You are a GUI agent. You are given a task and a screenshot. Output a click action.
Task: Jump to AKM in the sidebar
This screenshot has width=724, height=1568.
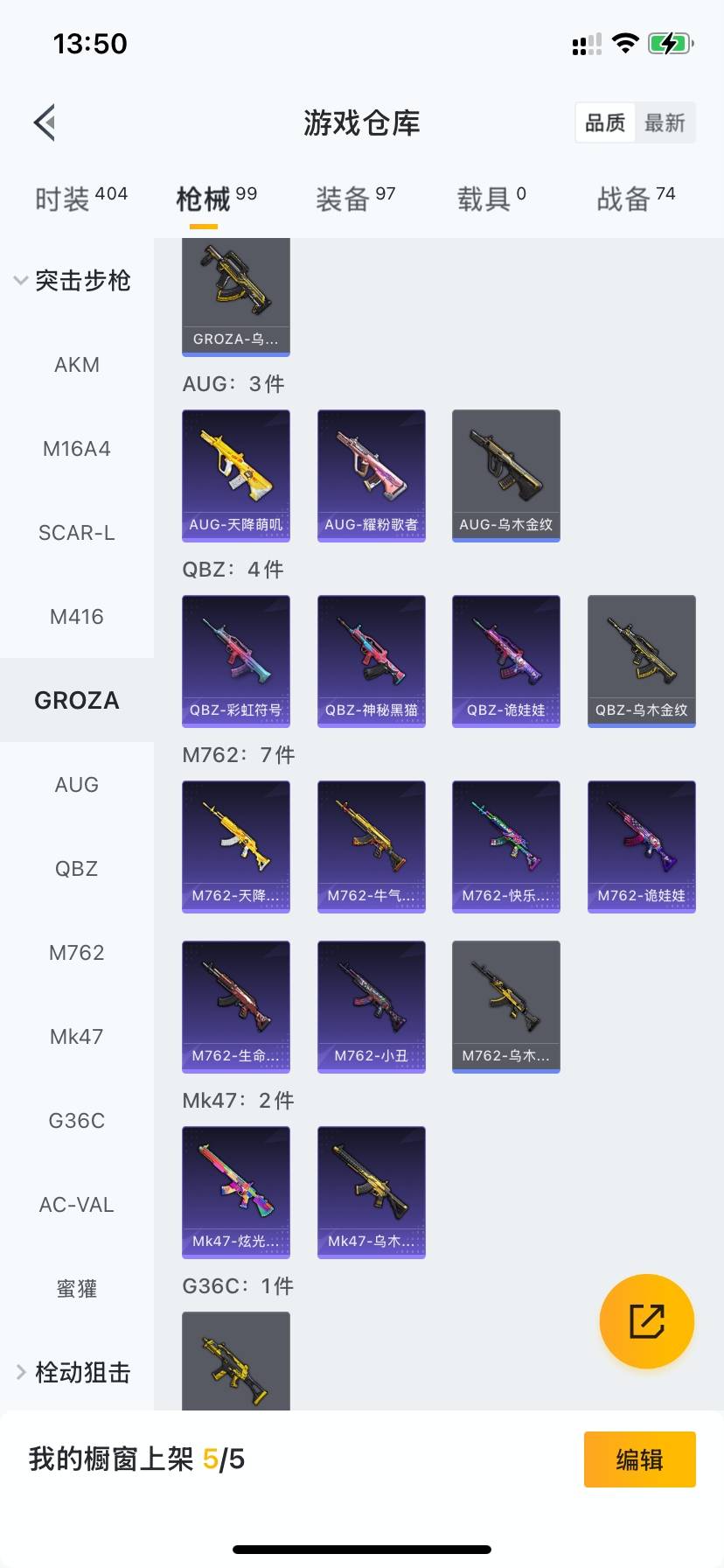coord(77,365)
